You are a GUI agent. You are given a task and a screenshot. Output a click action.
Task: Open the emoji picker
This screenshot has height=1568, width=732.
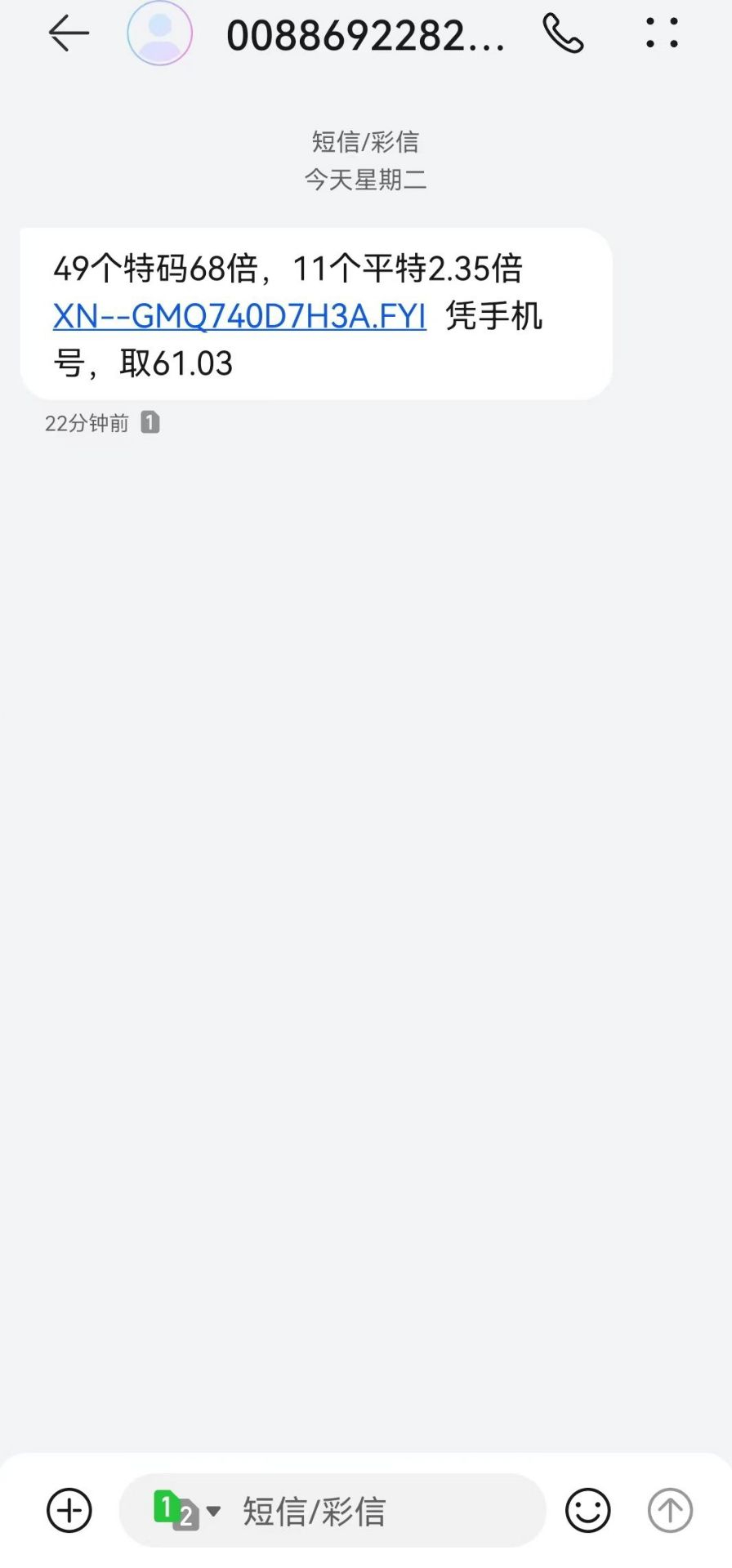[x=587, y=1510]
